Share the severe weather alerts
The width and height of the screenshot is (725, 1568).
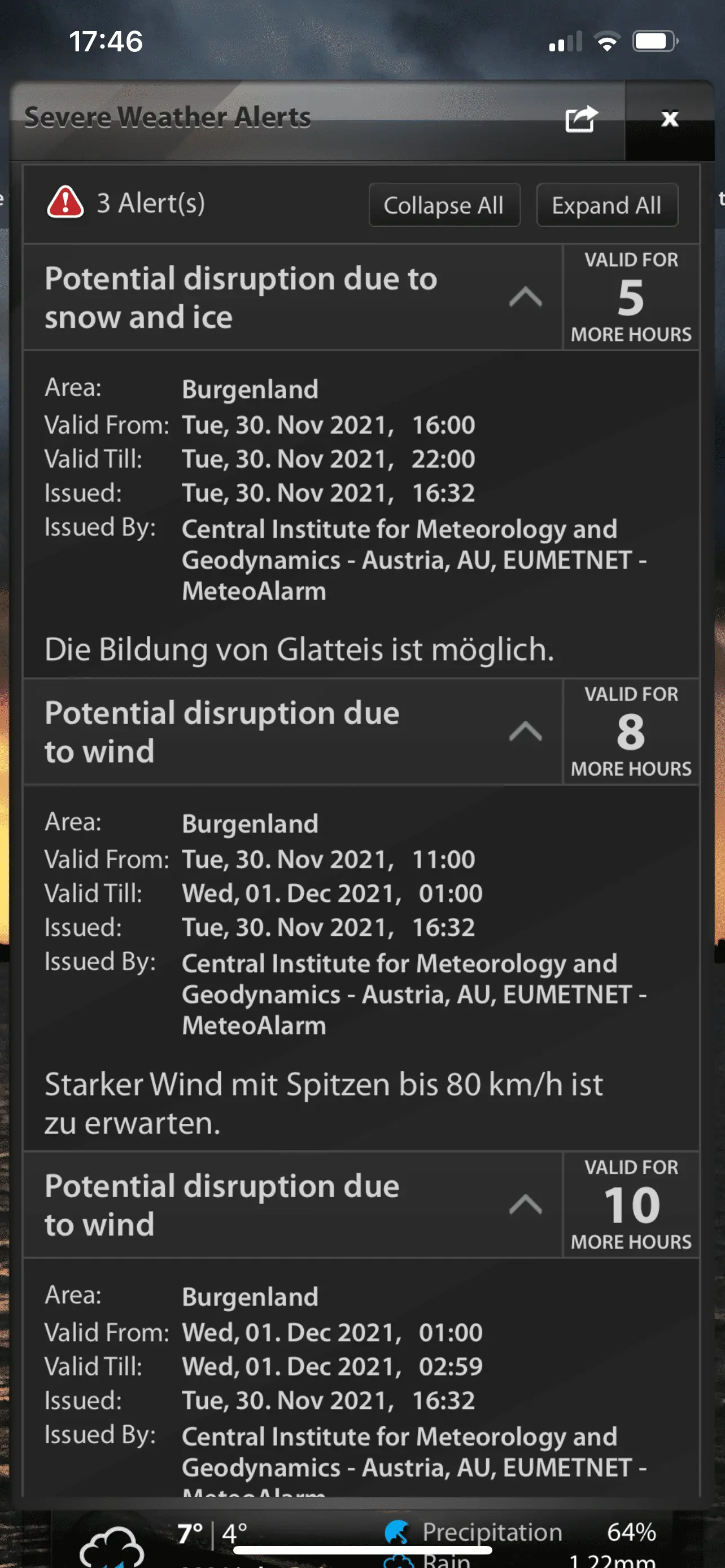point(580,119)
